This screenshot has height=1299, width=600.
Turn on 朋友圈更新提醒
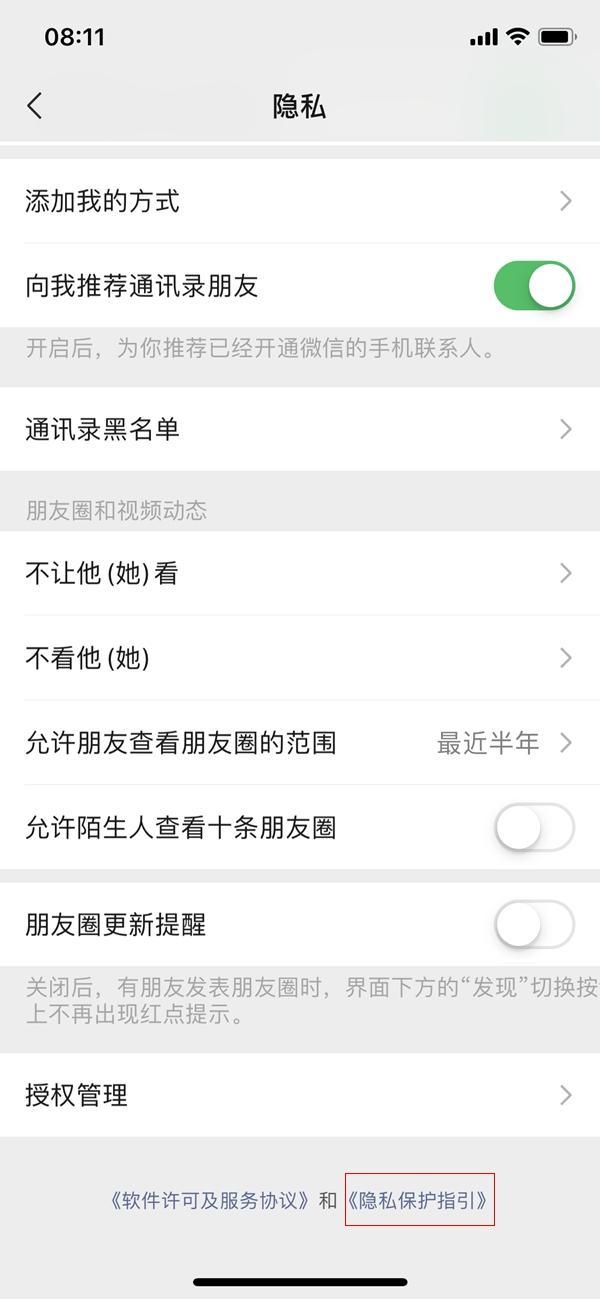point(534,925)
